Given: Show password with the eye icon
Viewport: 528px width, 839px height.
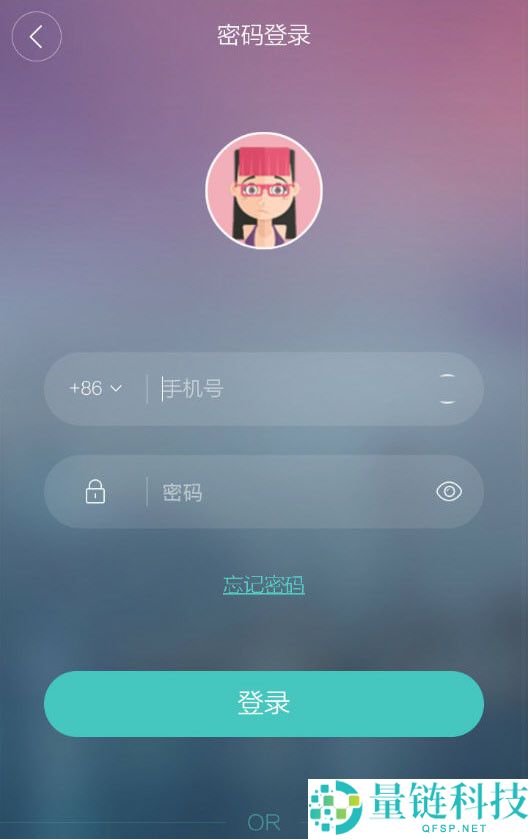Looking at the screenshot, I should click(x=449, y=491).
